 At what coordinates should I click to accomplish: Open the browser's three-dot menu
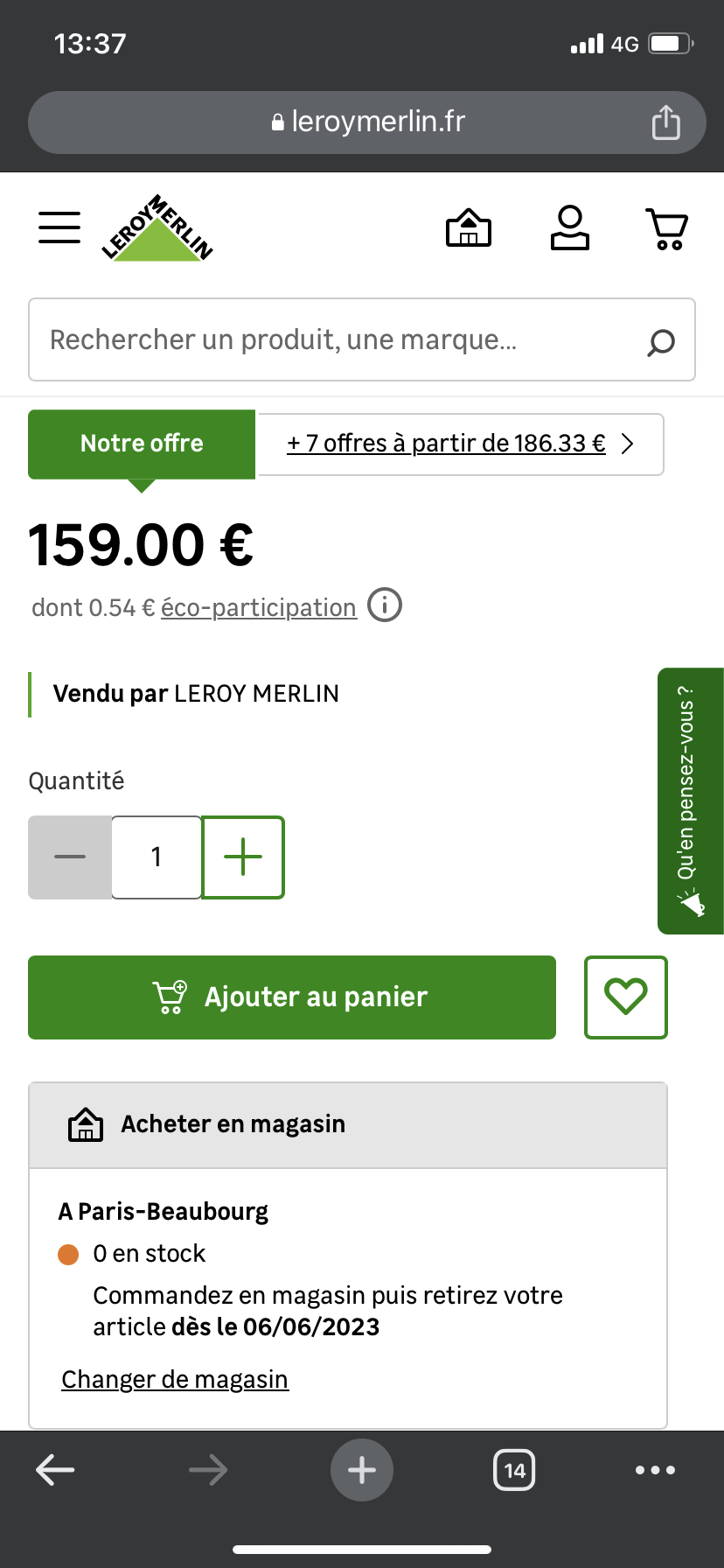[655, 1470]
